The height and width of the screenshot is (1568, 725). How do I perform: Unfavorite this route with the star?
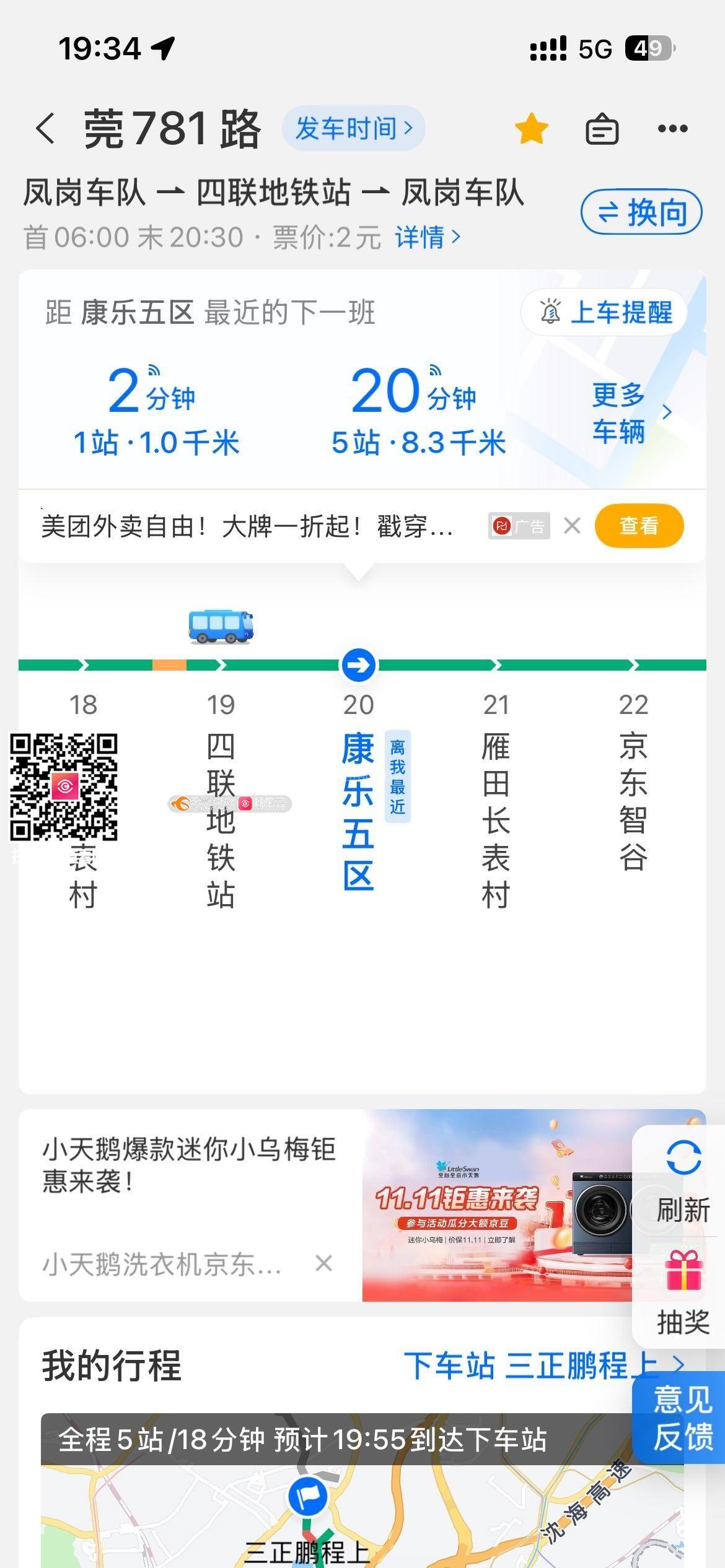coord(531,129)
